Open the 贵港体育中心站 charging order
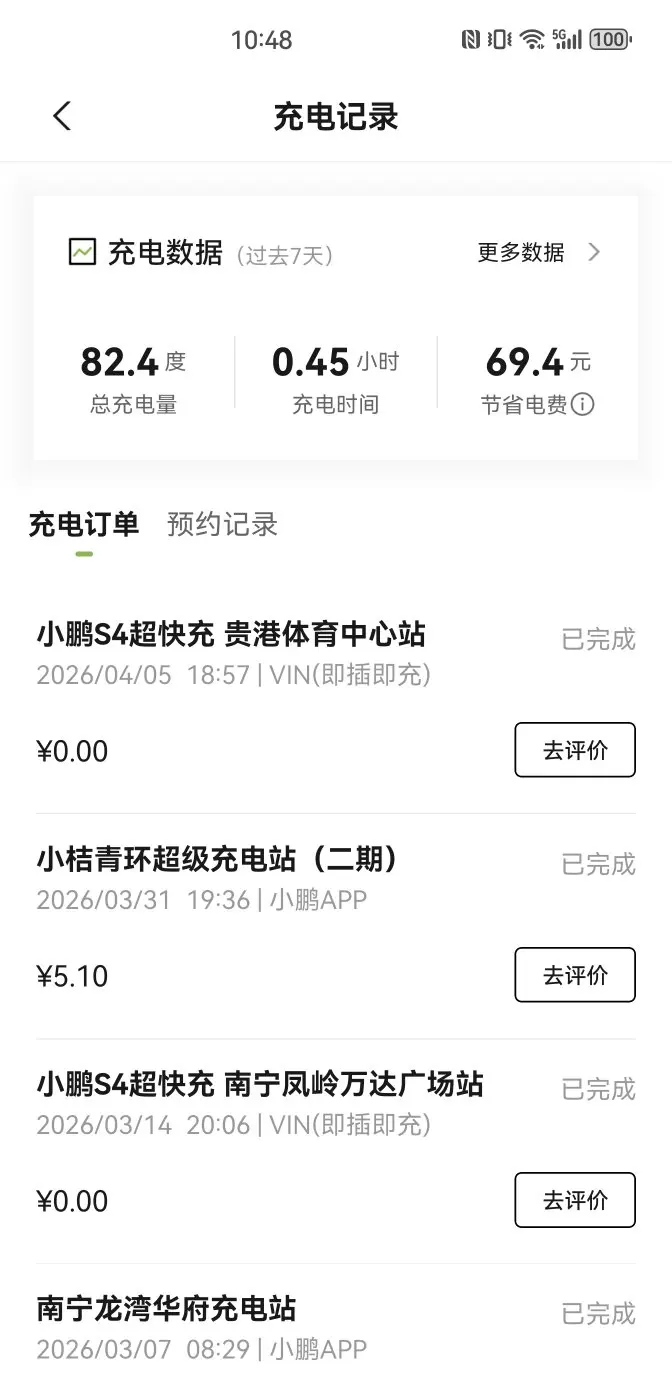The height and width of the screenshot is (1386, 672). coord(231,634)
